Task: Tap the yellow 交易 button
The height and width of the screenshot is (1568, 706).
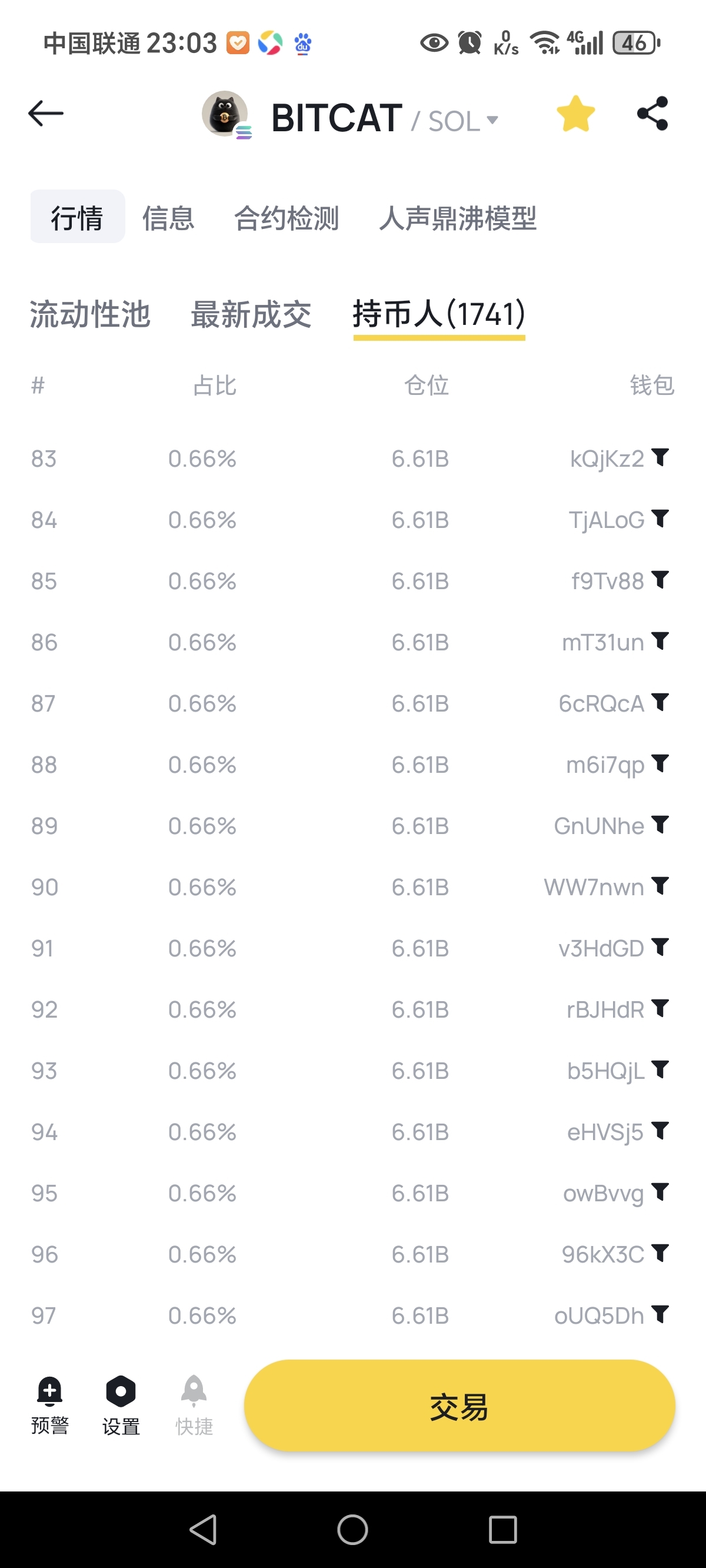Action: [459, 1406]
